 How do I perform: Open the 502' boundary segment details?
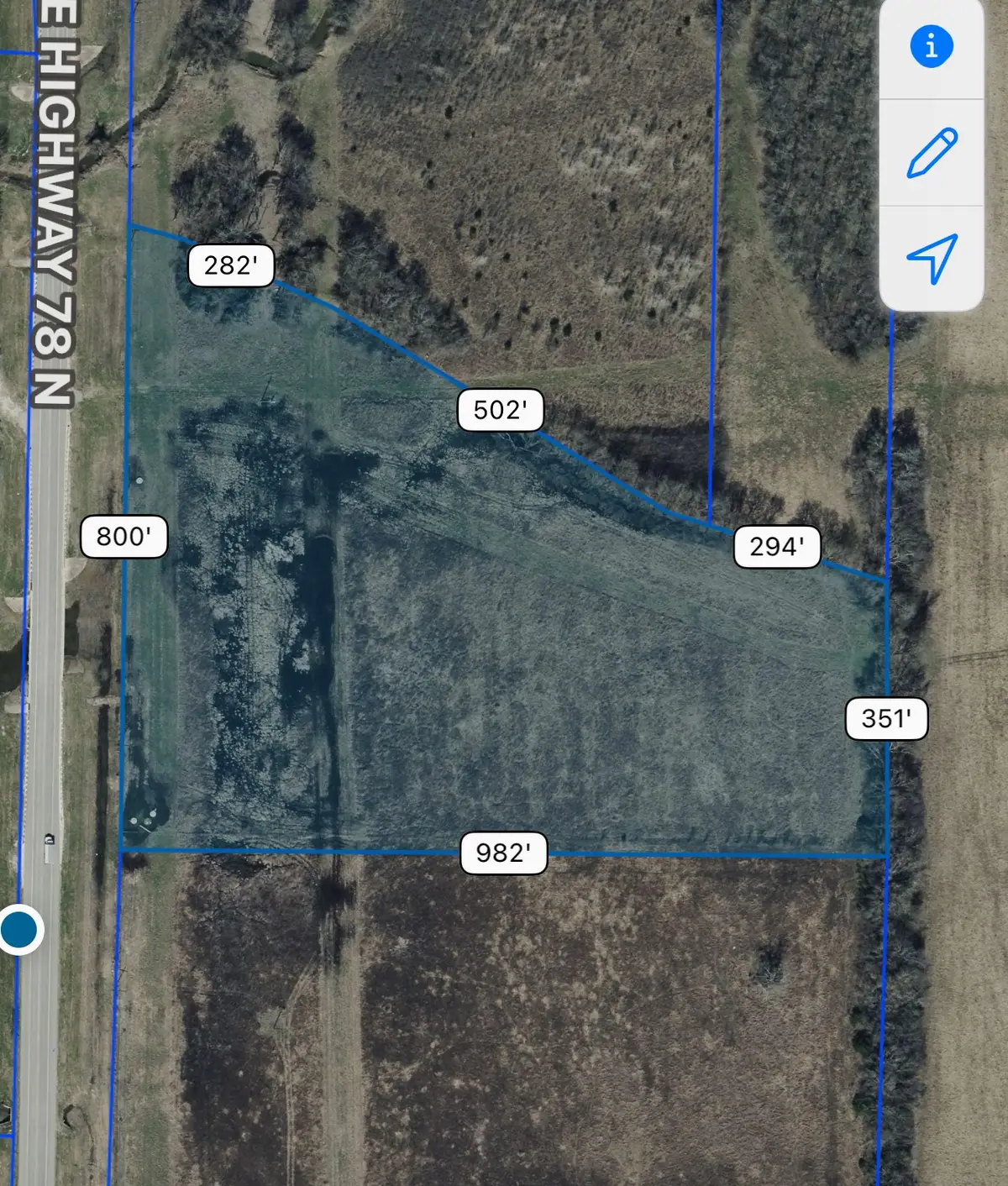pyautogui.click(x=499, y=411)
